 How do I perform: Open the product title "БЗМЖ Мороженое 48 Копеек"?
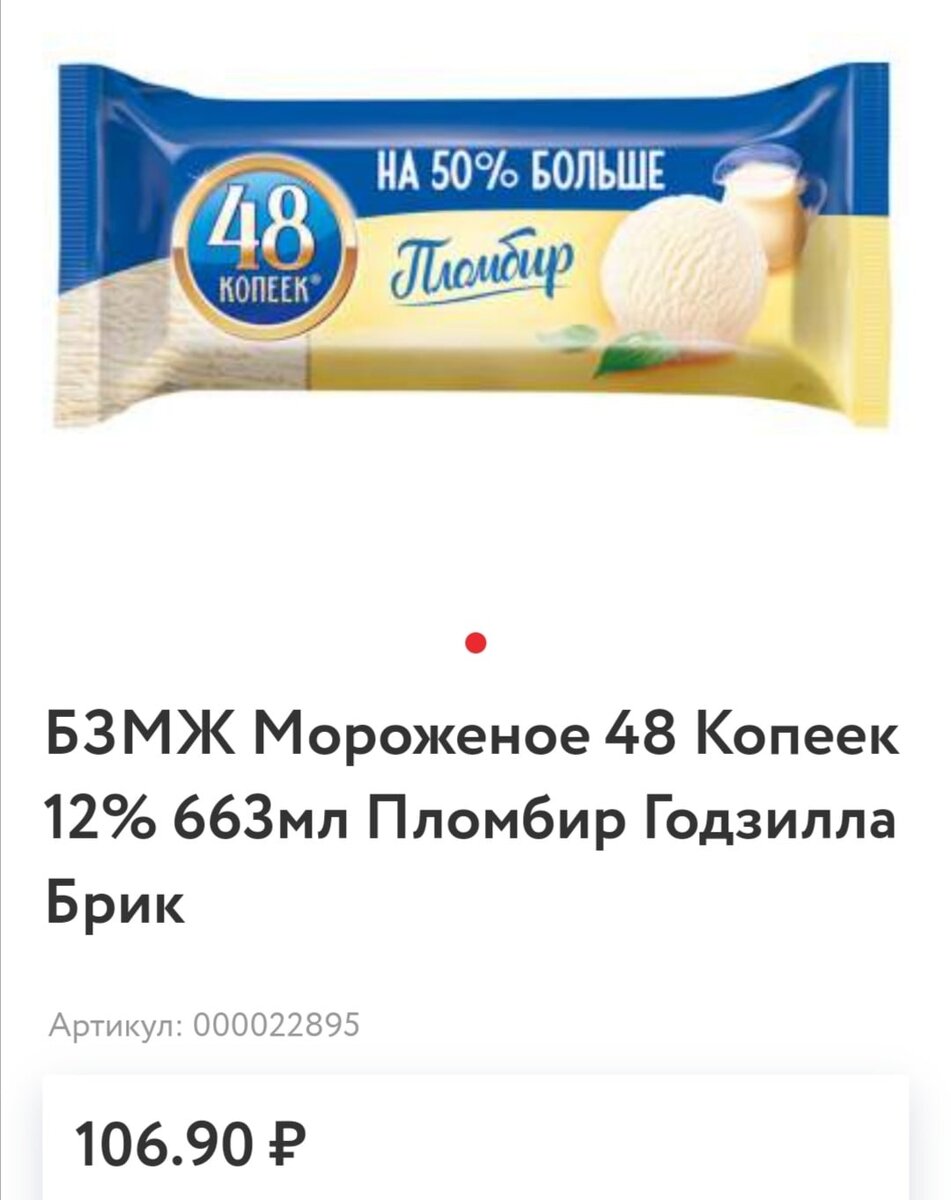(x=470, y=737)
